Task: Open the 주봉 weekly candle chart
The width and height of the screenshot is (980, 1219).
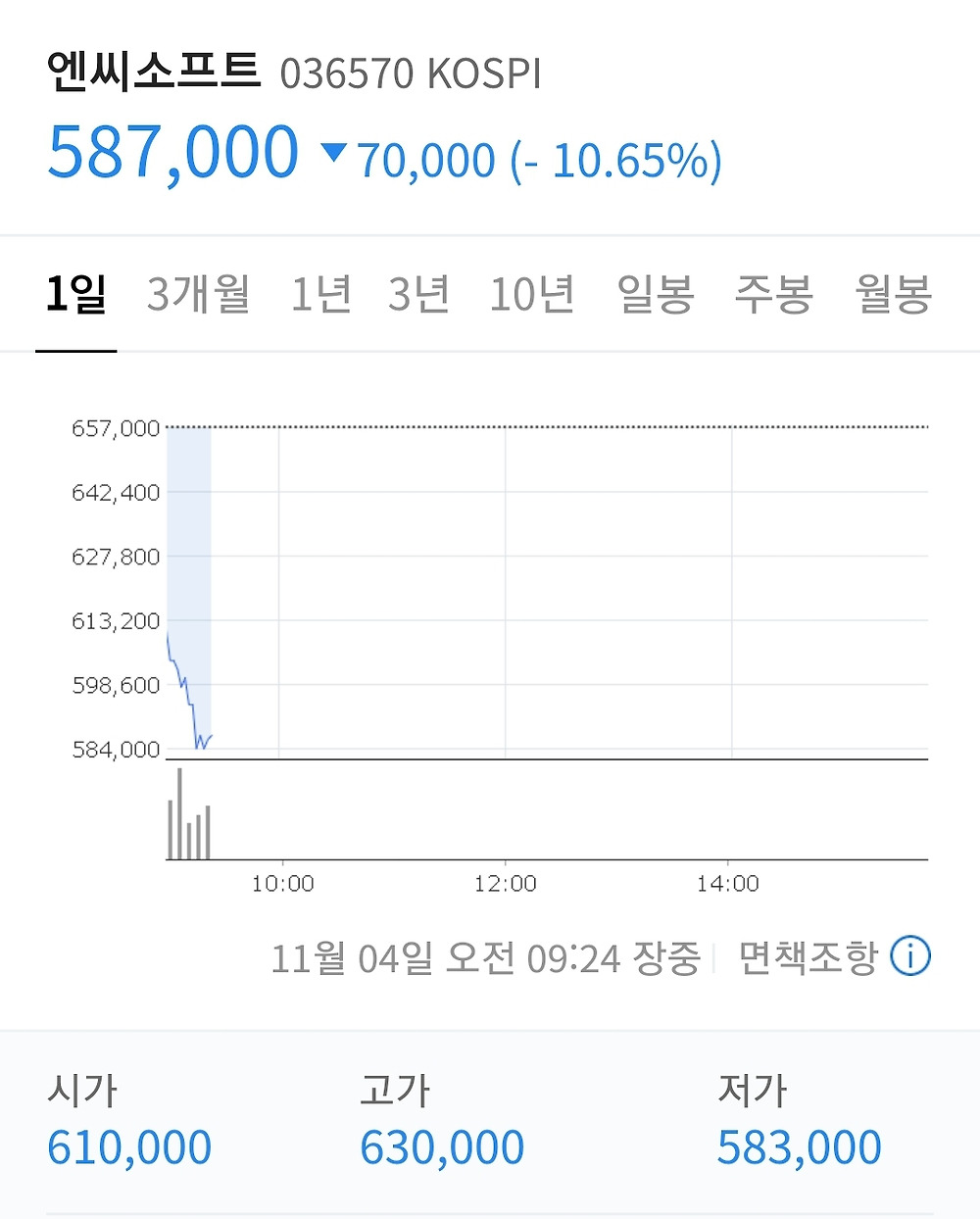Action: 774,294
